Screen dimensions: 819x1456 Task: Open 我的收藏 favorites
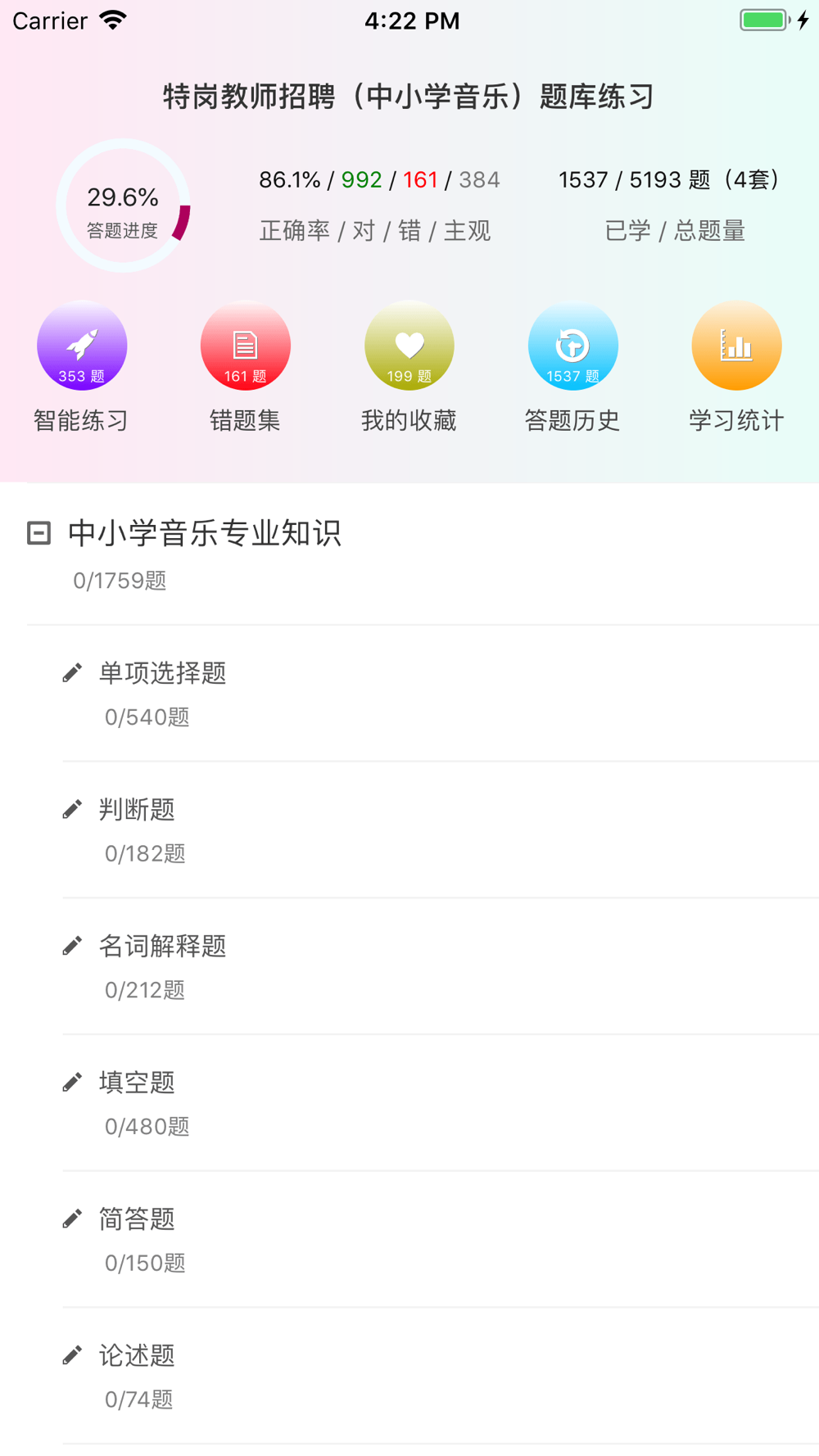409,347
